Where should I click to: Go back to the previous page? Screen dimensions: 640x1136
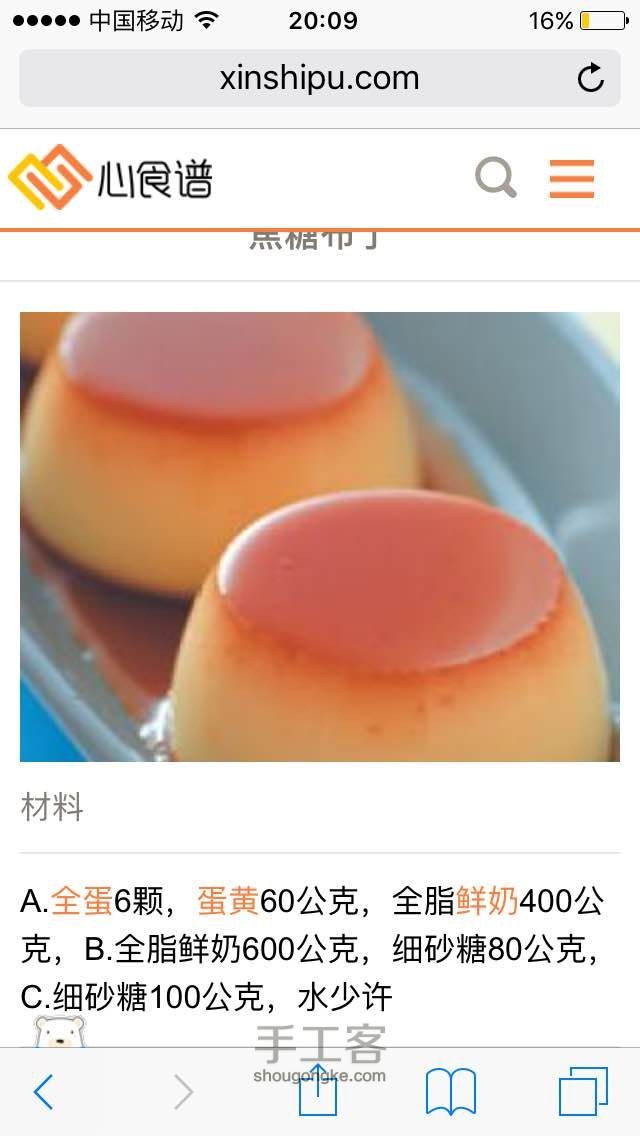pyautogui.click(x=43, y=1092)
